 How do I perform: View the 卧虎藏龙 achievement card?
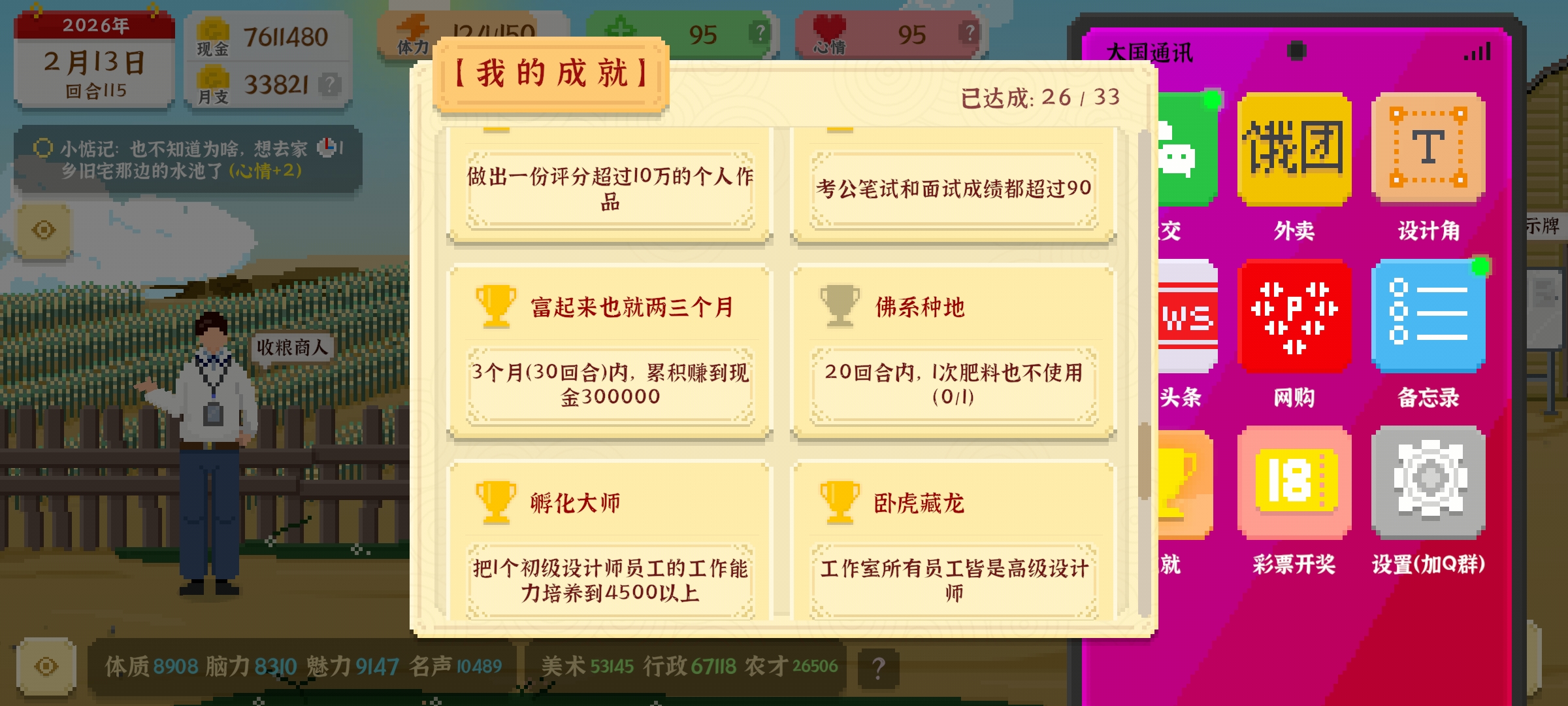953,543
